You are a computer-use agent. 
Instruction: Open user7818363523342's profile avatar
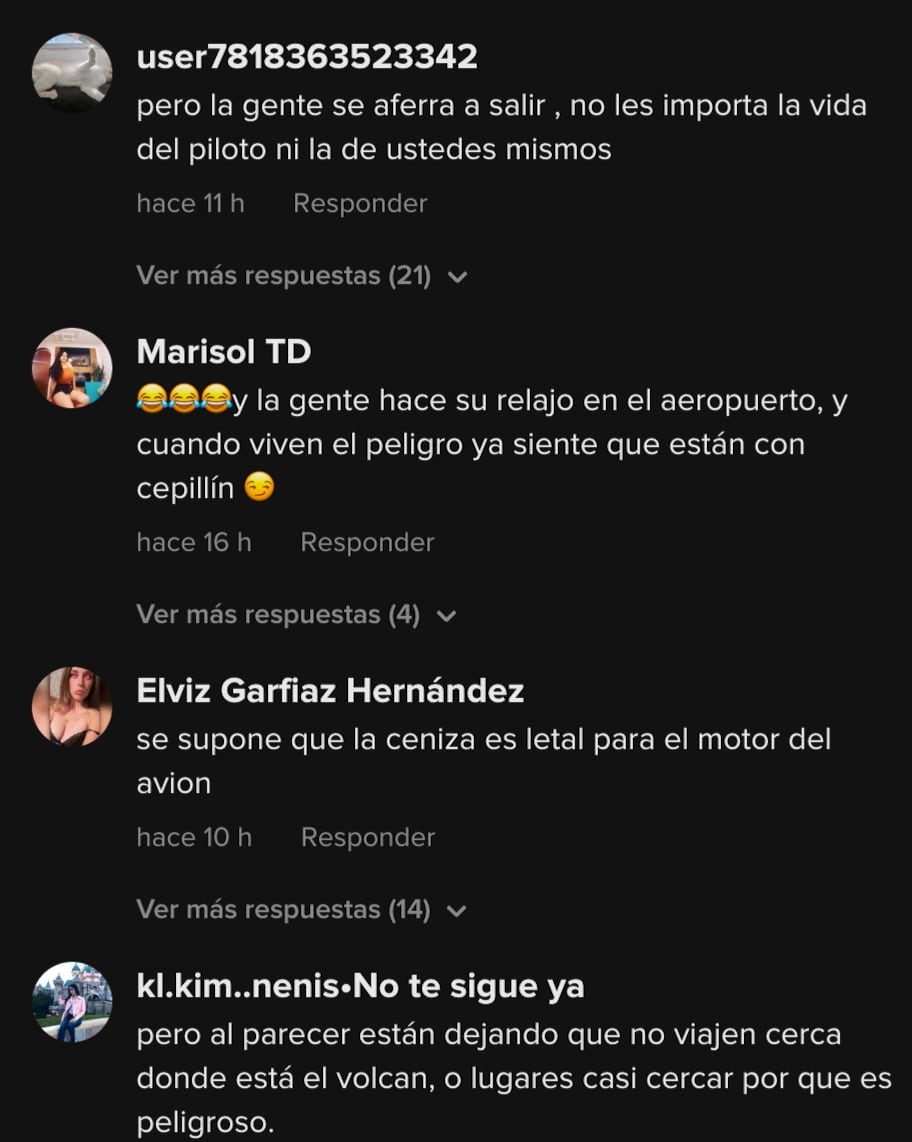(72, 73)
